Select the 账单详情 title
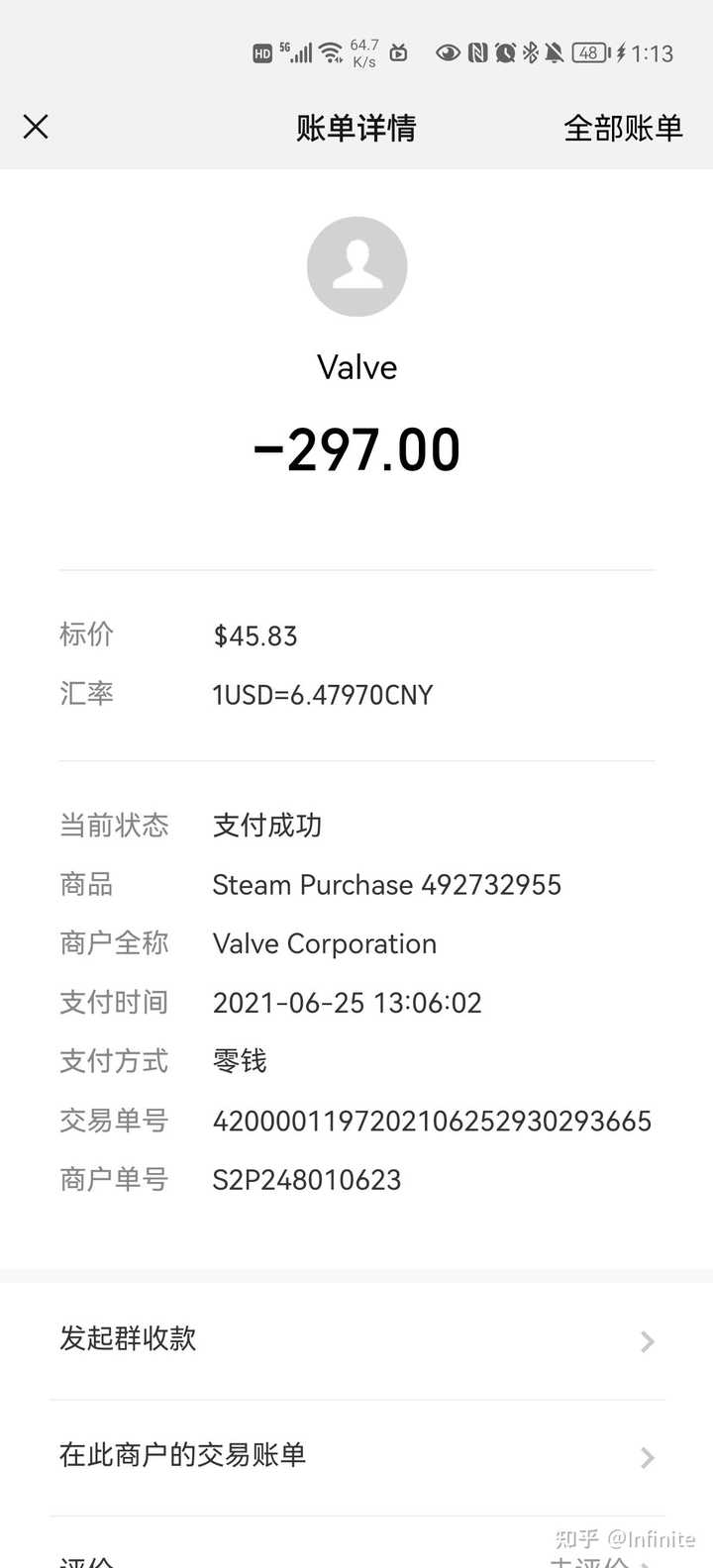This screenshot has width=713, height=1568. [356, 129]
